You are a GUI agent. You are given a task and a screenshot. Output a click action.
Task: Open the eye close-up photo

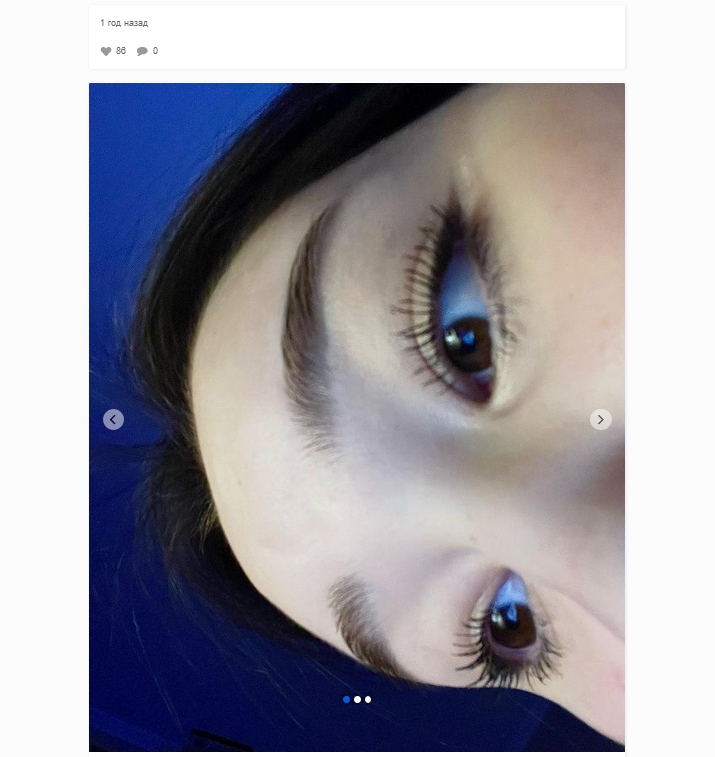point(356,300)
